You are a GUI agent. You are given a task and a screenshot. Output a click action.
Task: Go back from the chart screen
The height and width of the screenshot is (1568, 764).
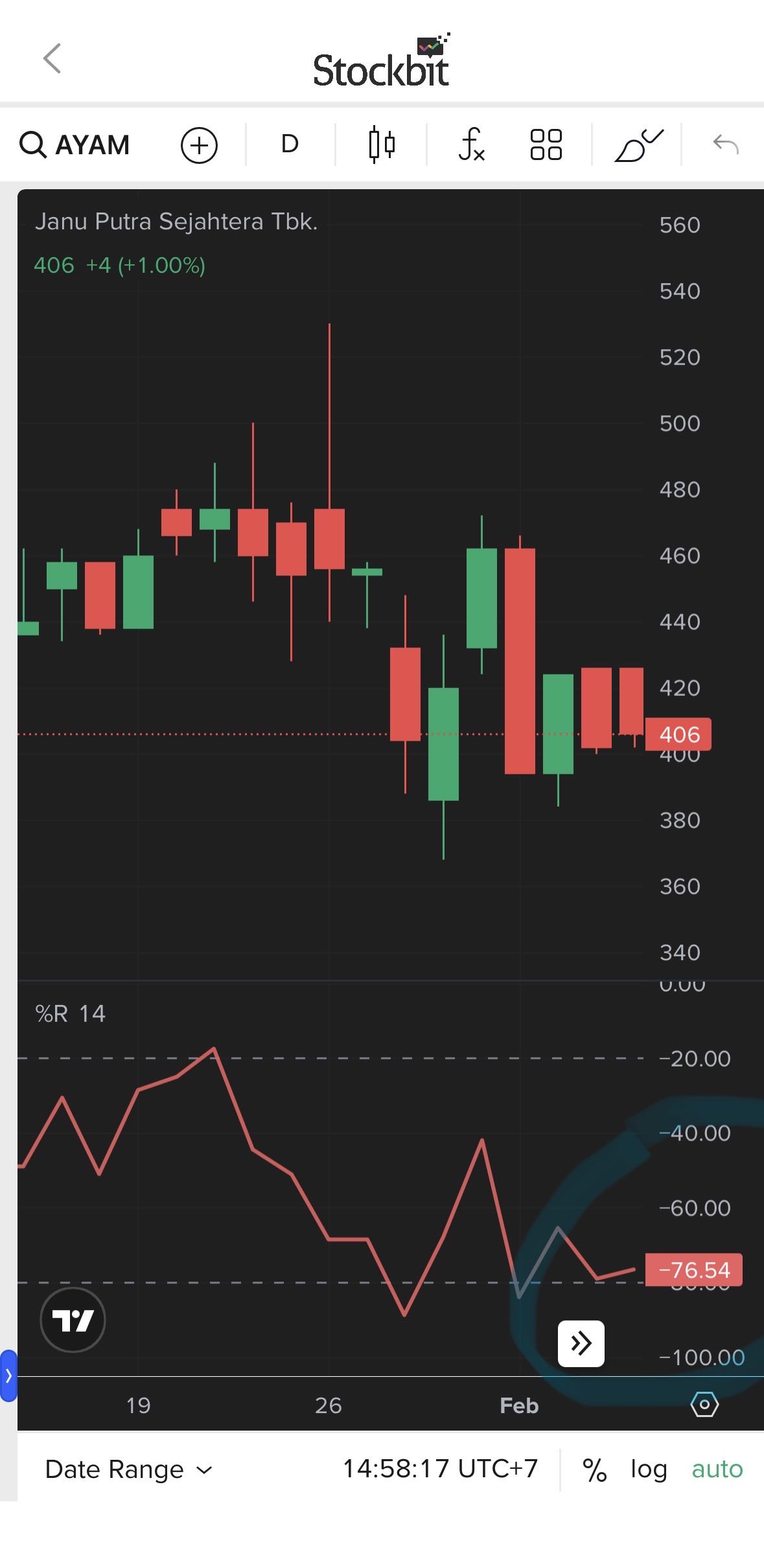pyautogui.click(x=52, y=59)
